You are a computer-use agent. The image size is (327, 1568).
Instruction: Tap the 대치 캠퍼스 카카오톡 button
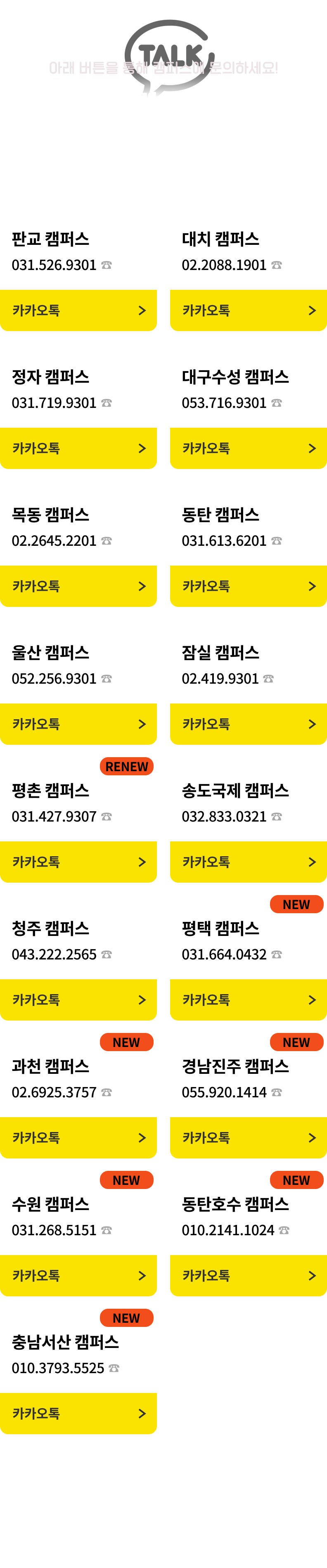tap(249, 310)
